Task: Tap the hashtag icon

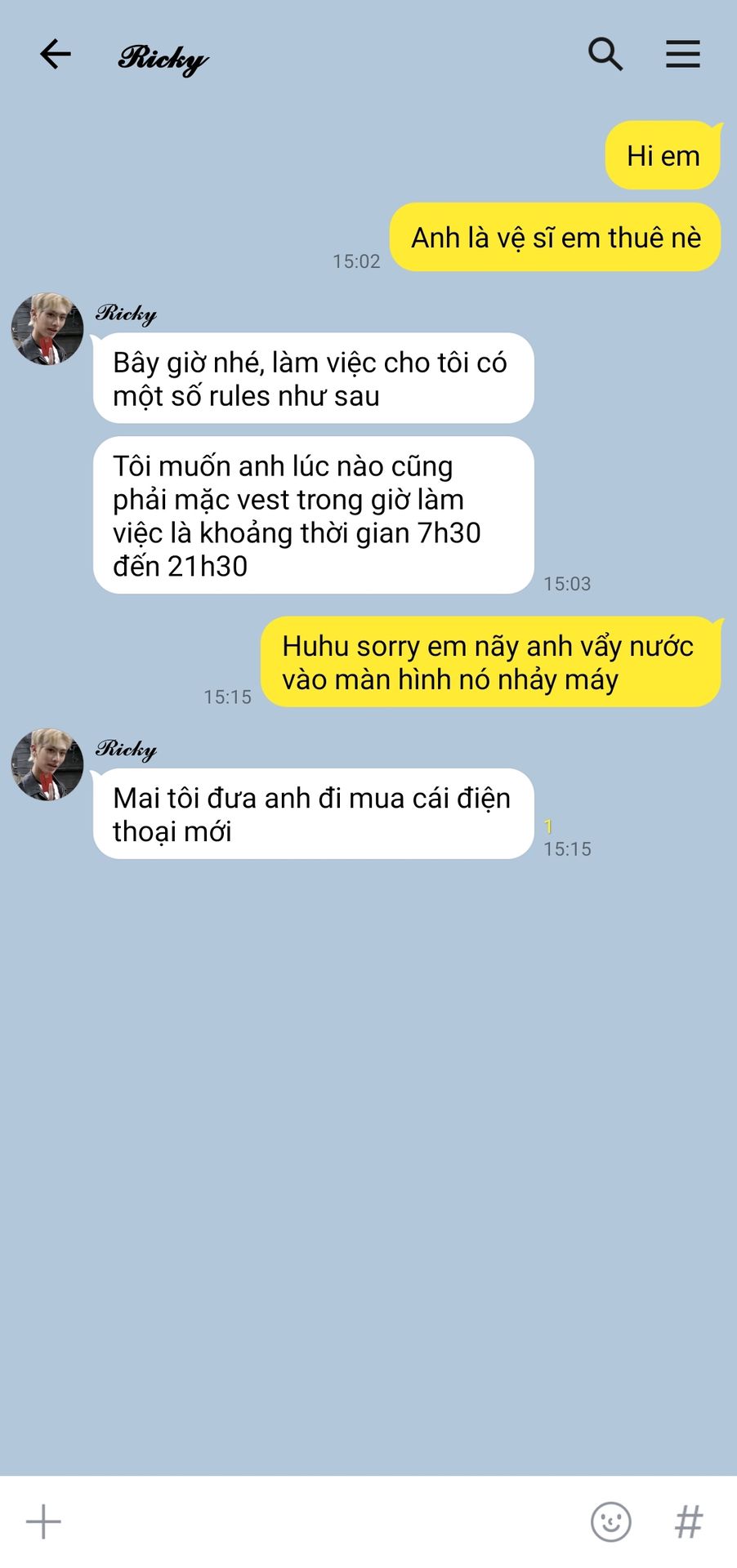Action: (x=689, y=1522)
